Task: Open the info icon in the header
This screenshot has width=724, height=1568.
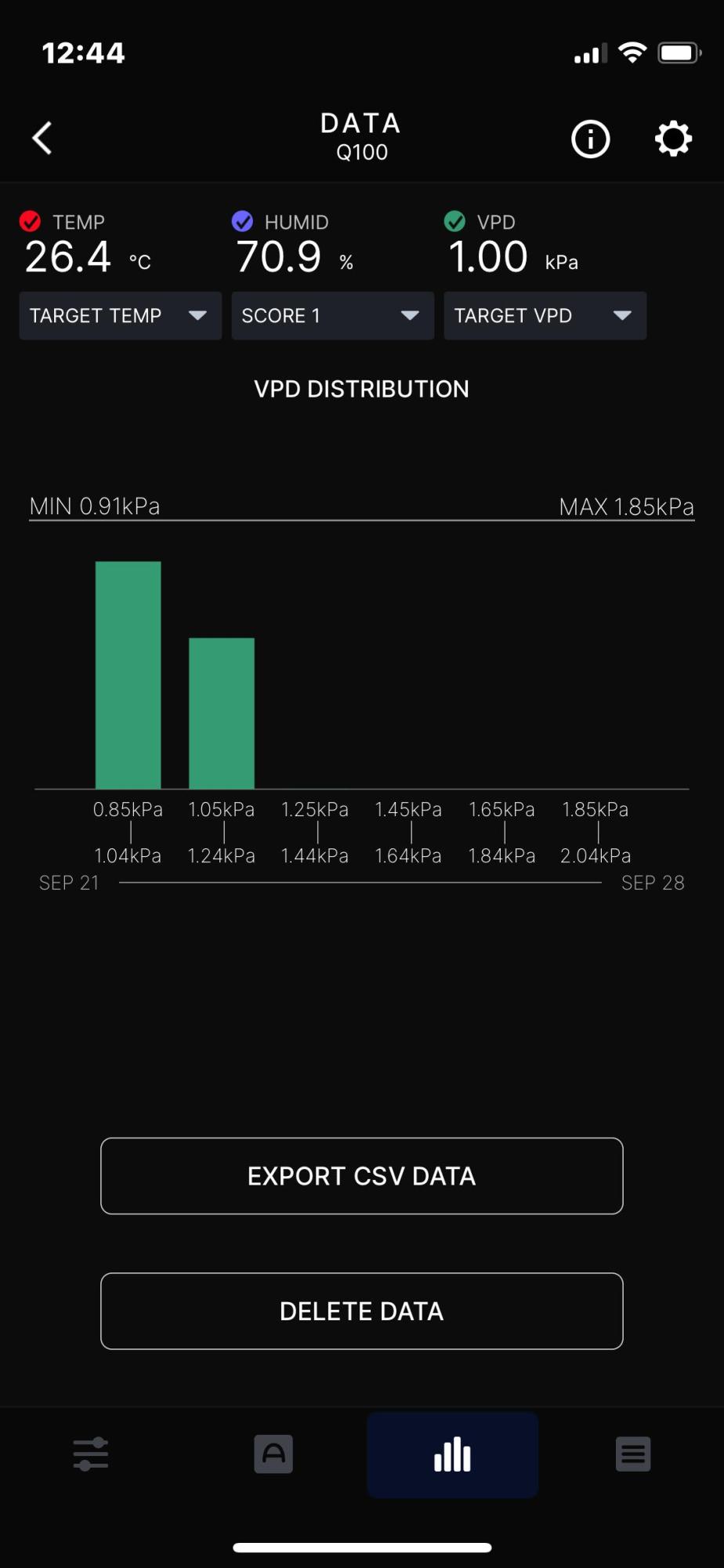Action: (x=590, y=140)
